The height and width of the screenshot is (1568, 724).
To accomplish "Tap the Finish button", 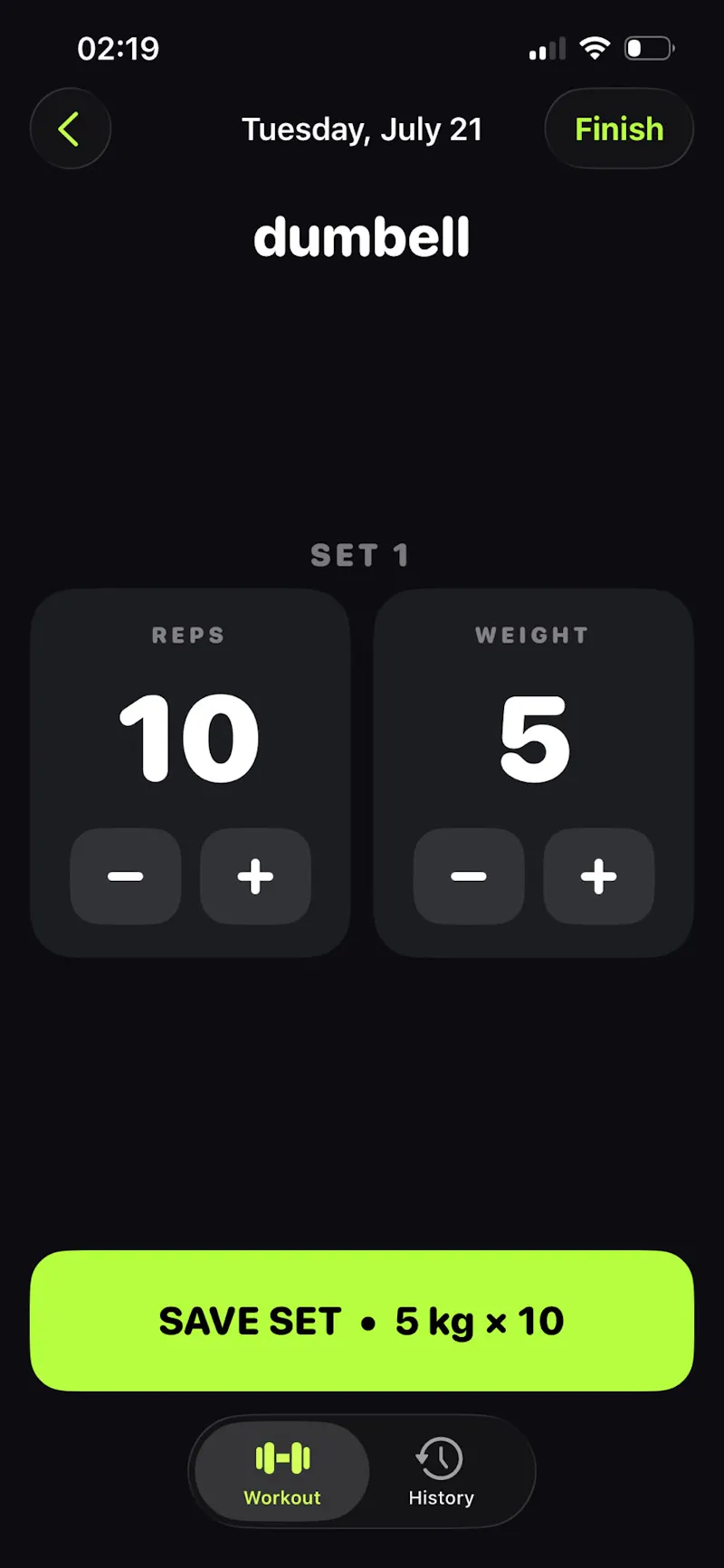I will pos(619,129).
